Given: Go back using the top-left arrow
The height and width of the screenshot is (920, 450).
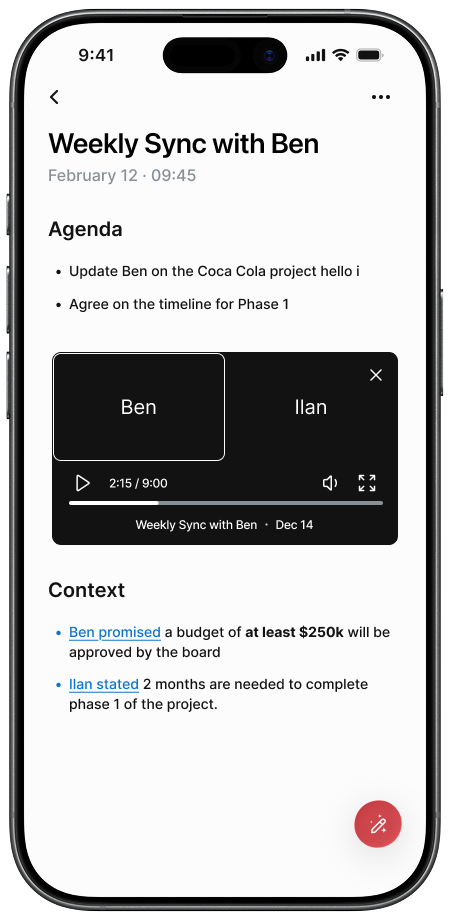Looking at the screenshot, I should coord(55,97).
